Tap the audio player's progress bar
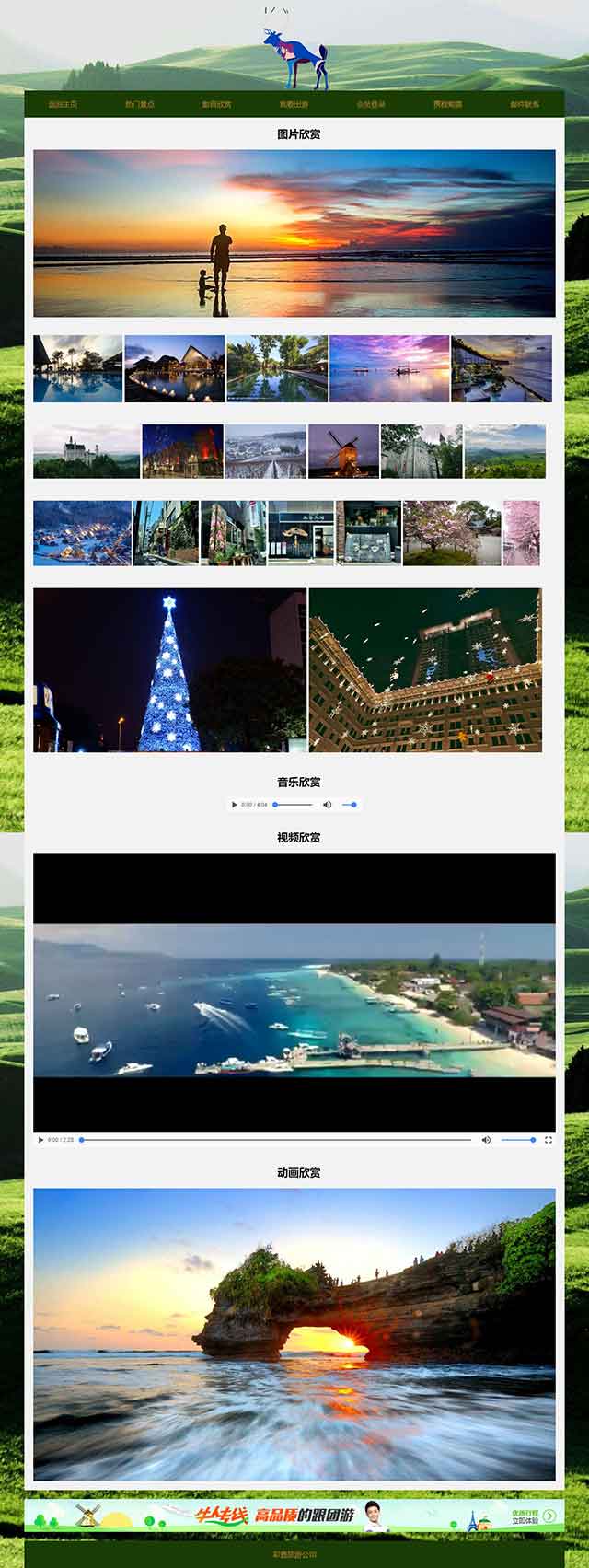The width and height of the screenshot is (589, 1568). pyautogui.click(x=293, y=805)
